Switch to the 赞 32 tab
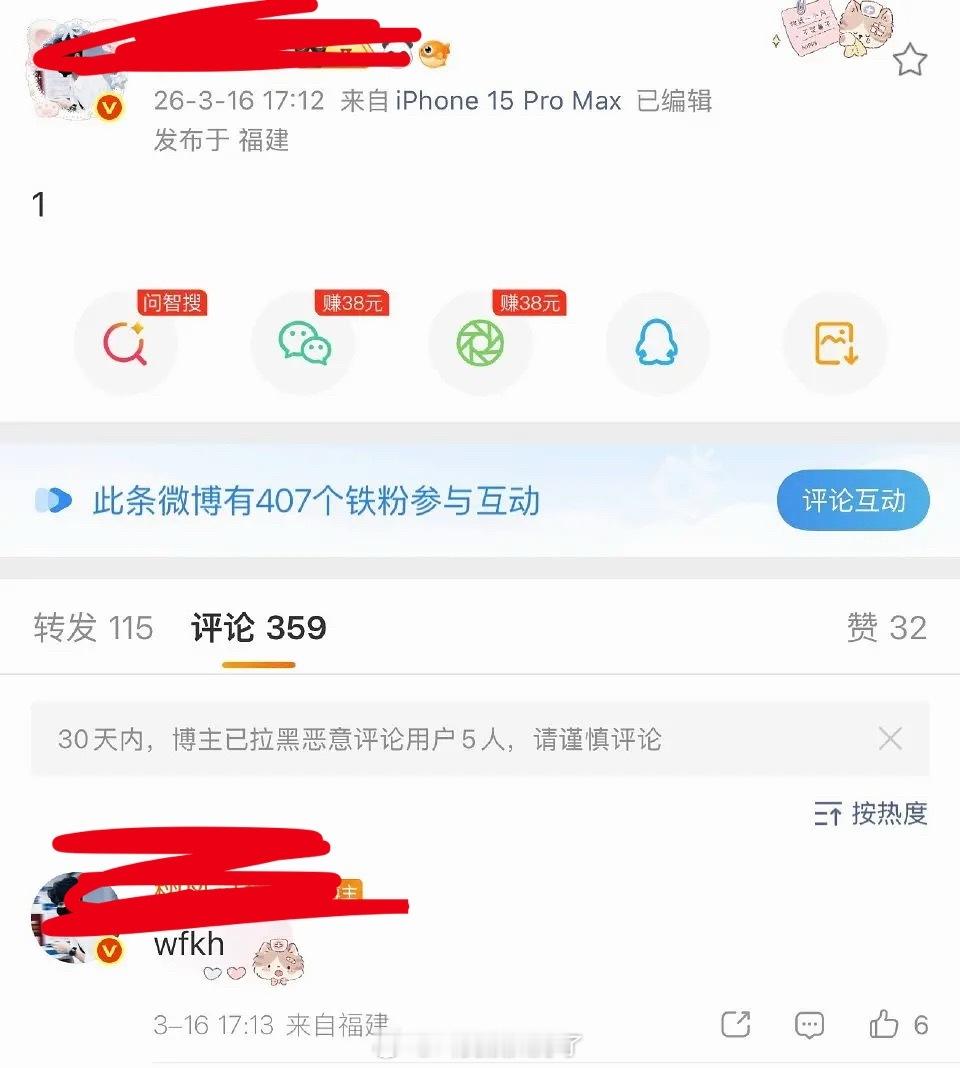The image size is (960, 1068). (887, 629)
